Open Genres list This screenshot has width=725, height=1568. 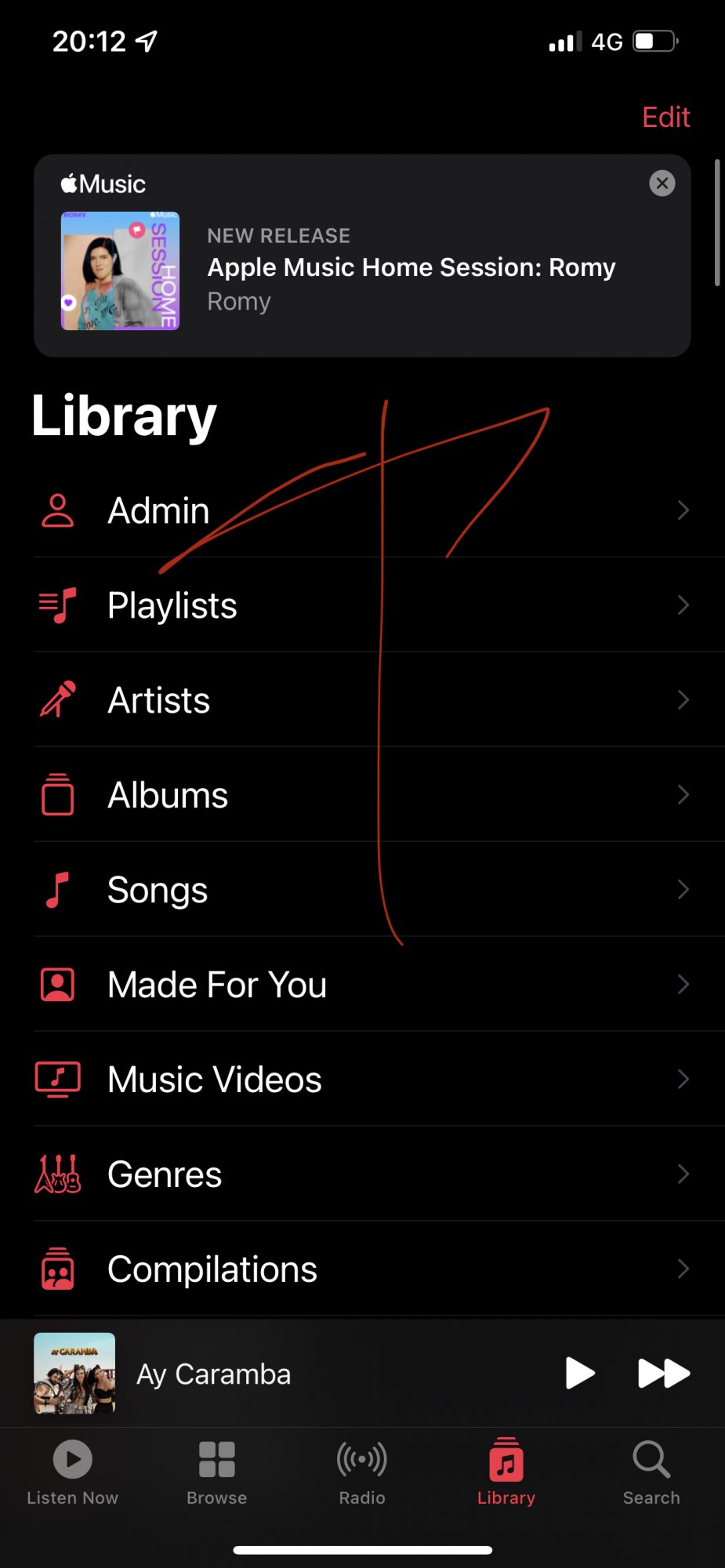click(x=362, y=1174)
